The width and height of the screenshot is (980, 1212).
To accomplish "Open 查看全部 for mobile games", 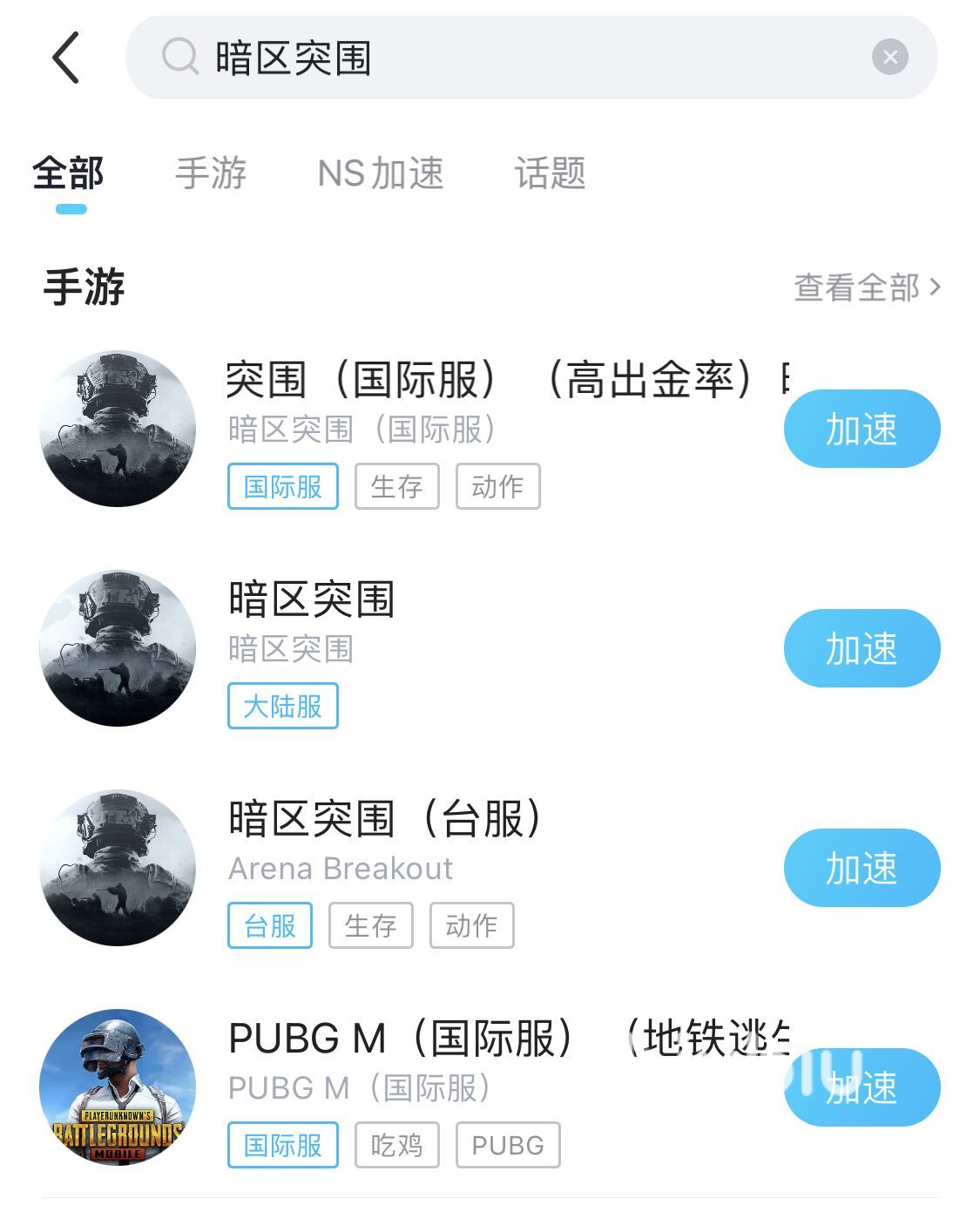I will tap(867, 287).
